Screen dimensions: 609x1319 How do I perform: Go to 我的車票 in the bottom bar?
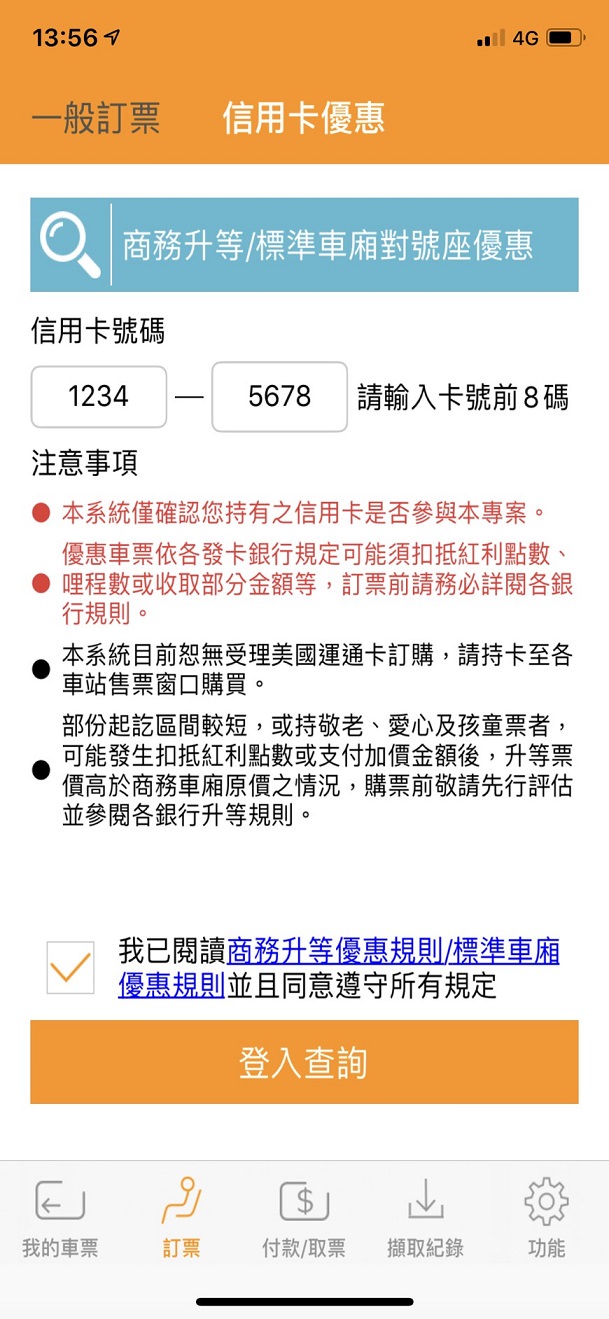60,1219
